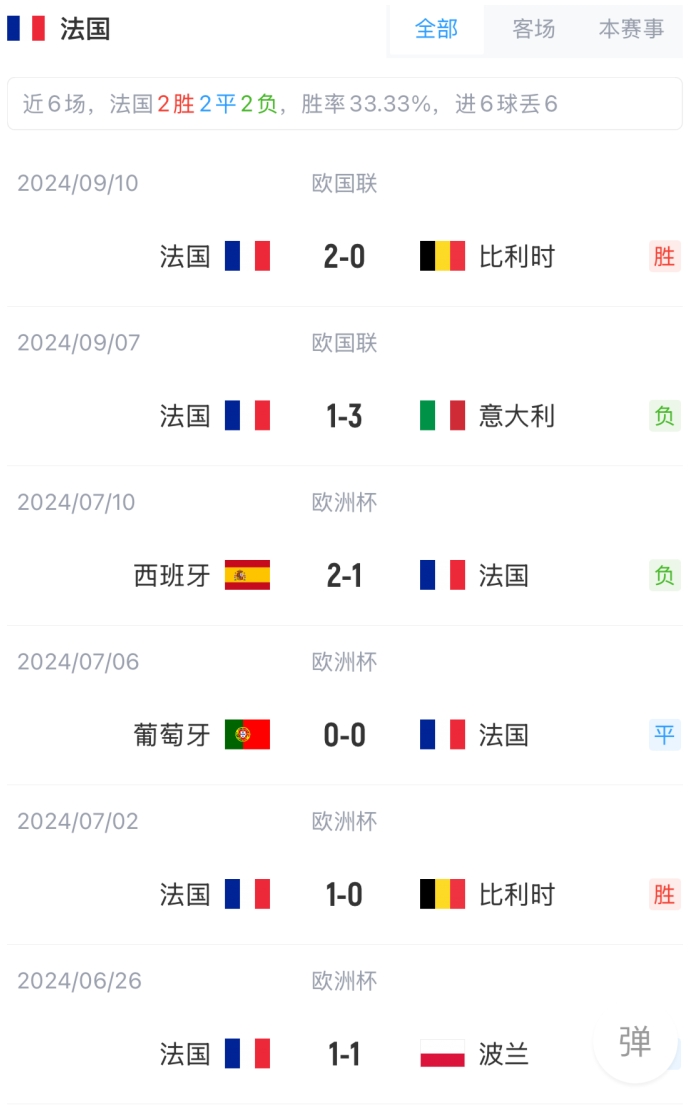Switch to the 客场 tab

click(x=533, y=30)
